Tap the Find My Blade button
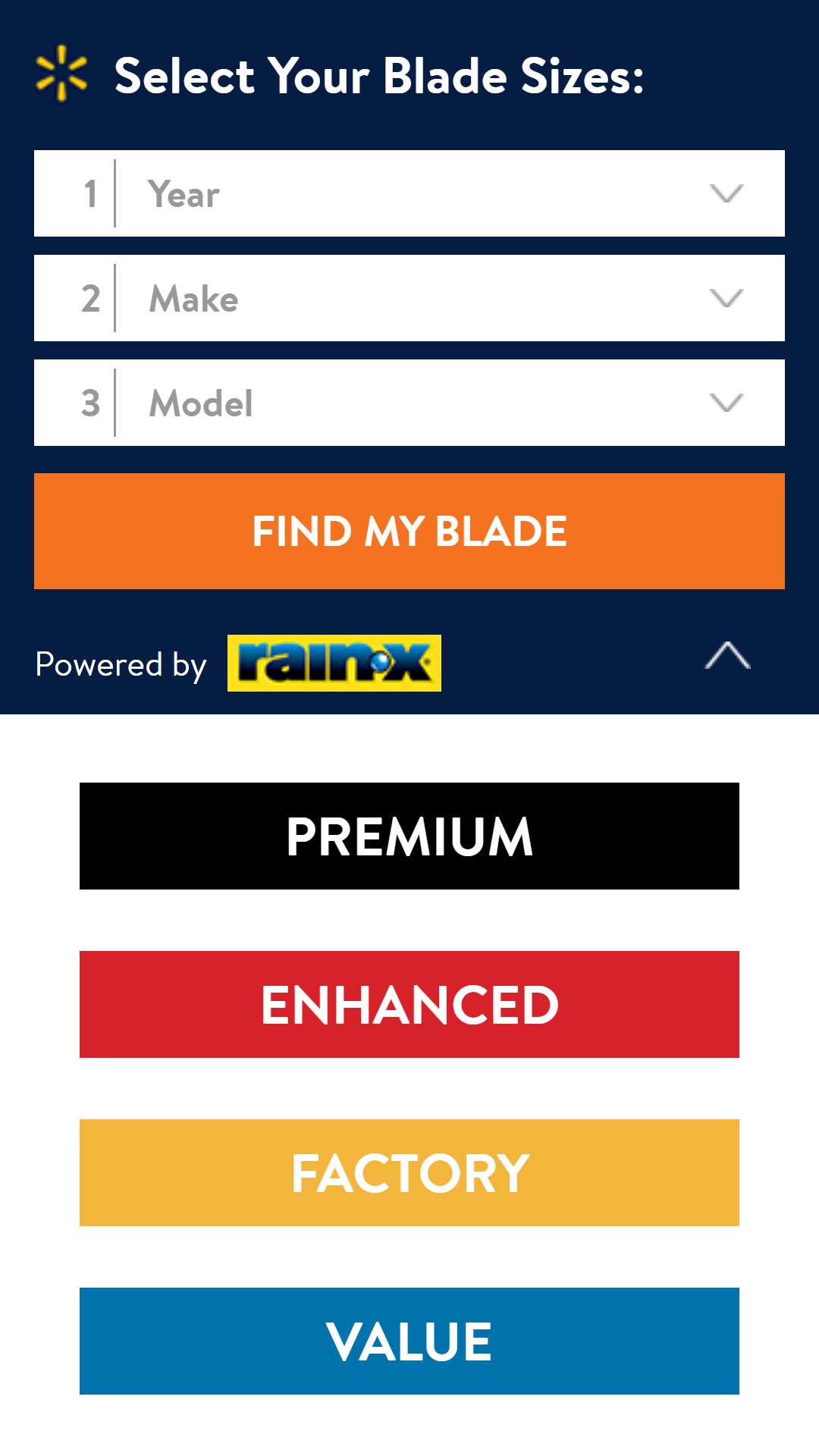The image size is (819, 1456). (409, 531)
